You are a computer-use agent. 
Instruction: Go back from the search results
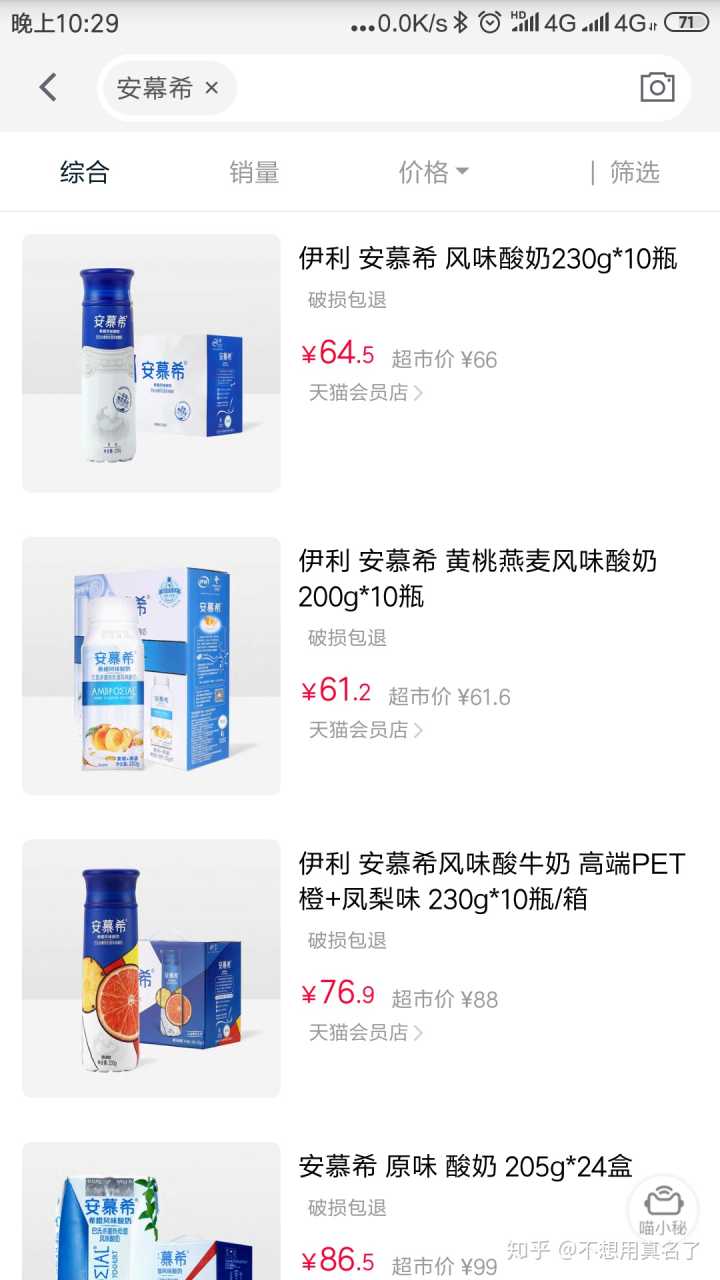click(x=48, y=88)
